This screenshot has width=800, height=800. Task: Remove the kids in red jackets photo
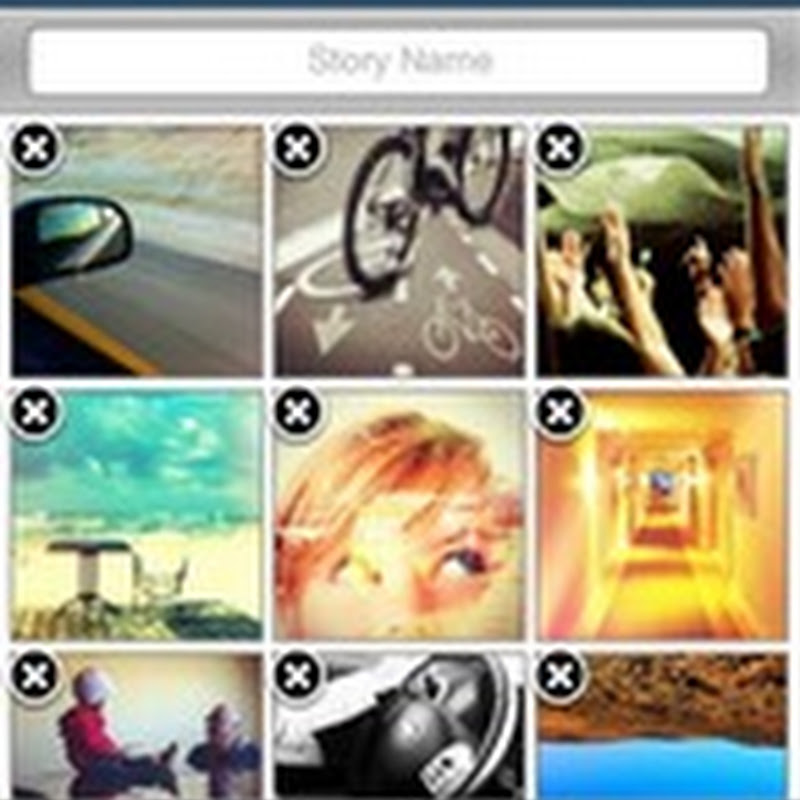(x=36, y=676)
